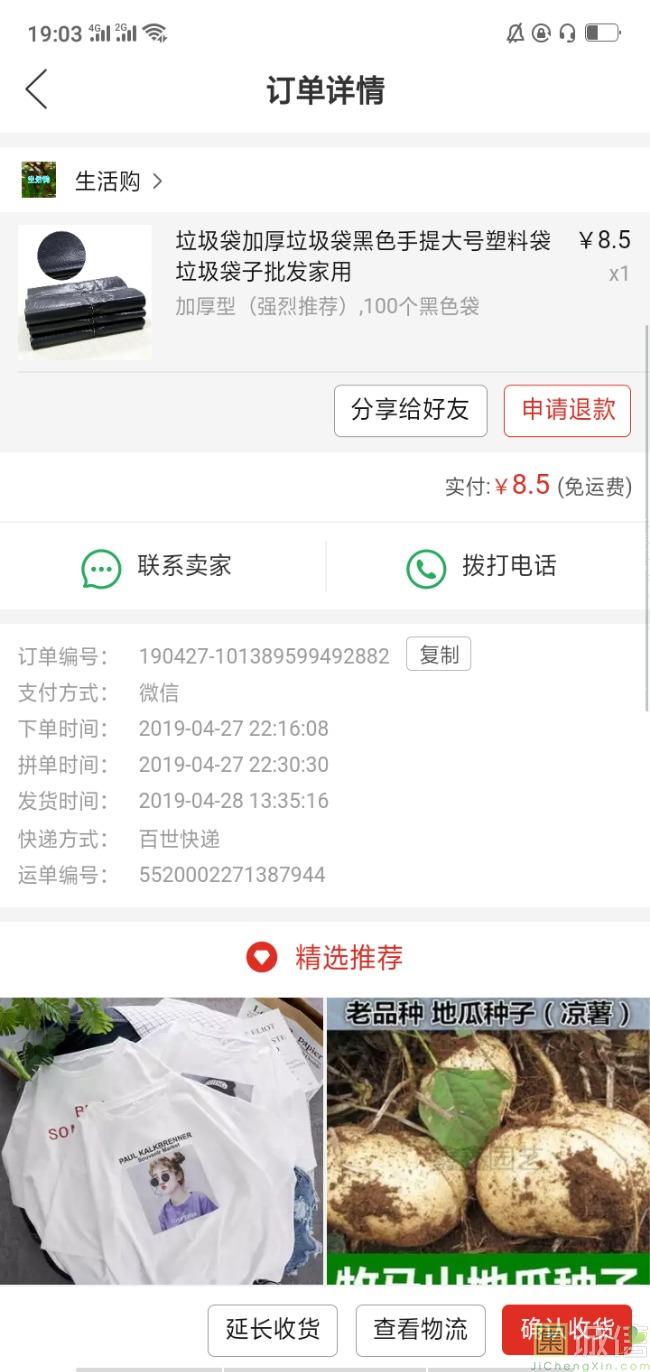Apply for refund via 申请退款

click(x=567, y=410)
